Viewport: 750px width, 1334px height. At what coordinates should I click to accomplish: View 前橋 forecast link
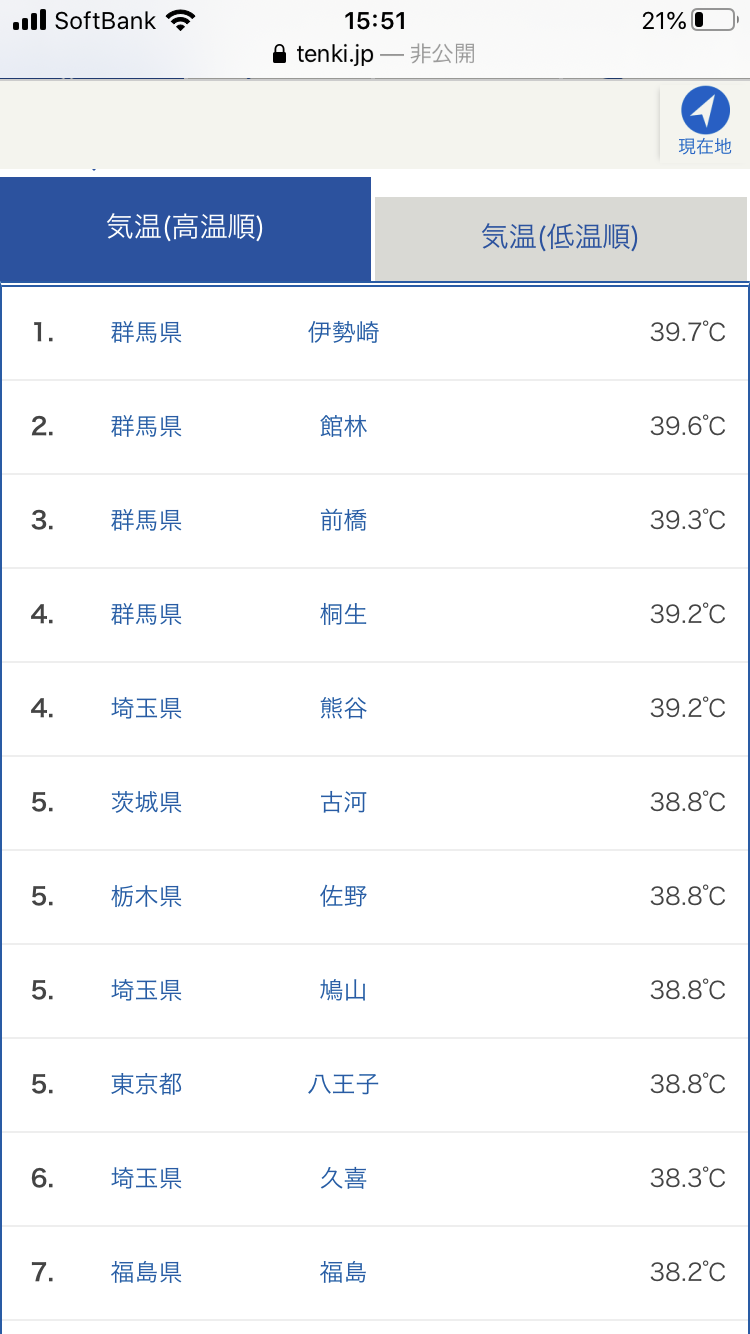(x=343, y=521)
